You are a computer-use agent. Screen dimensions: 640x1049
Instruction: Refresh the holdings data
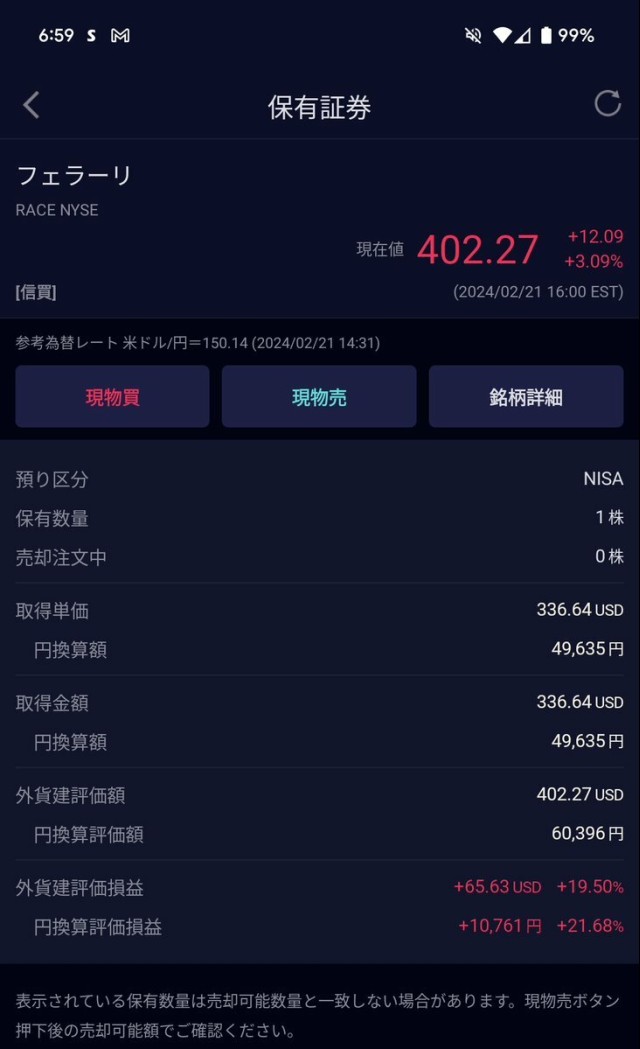[607, 104]
